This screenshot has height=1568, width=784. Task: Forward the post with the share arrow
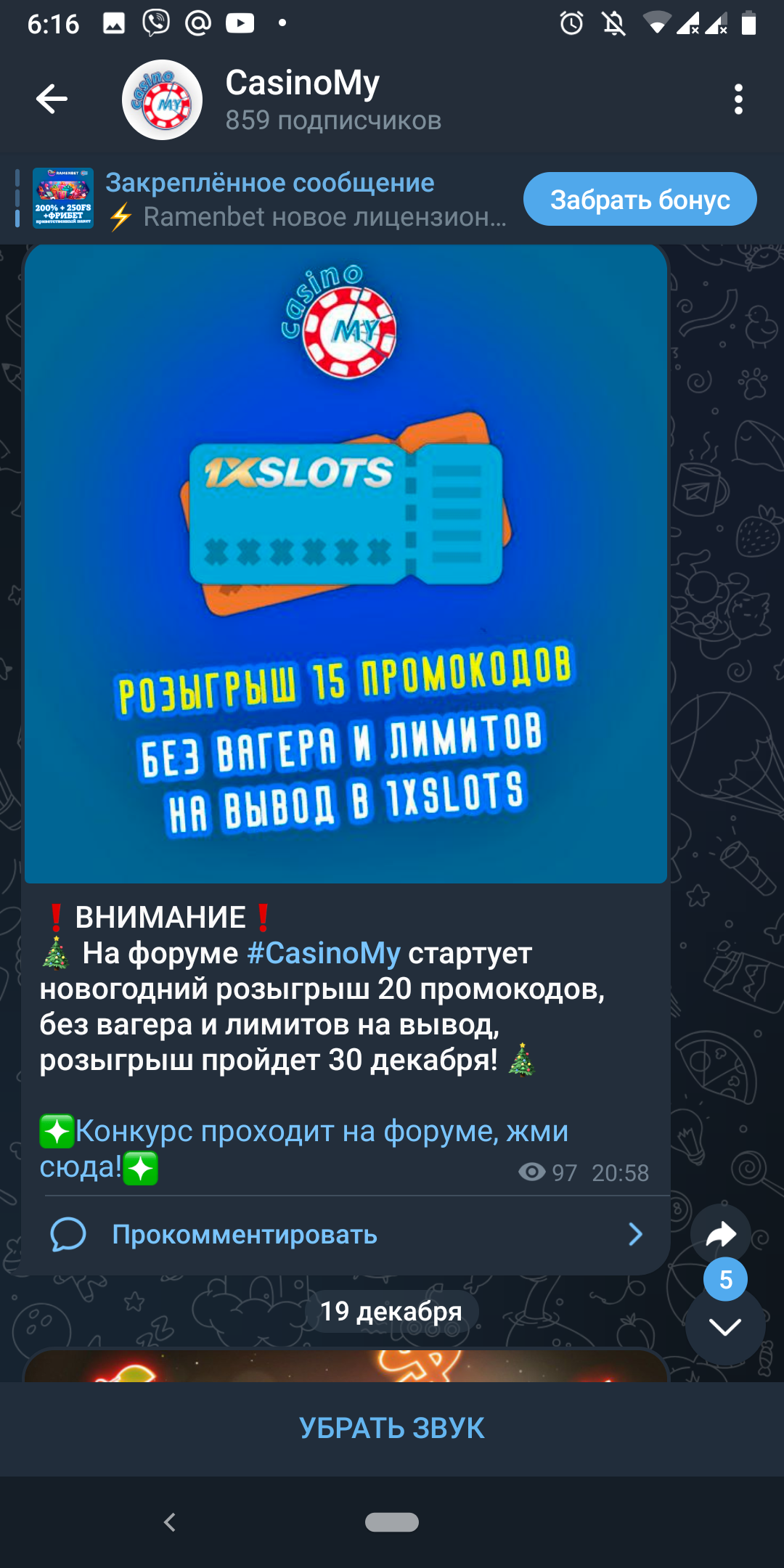(721, 1234)
